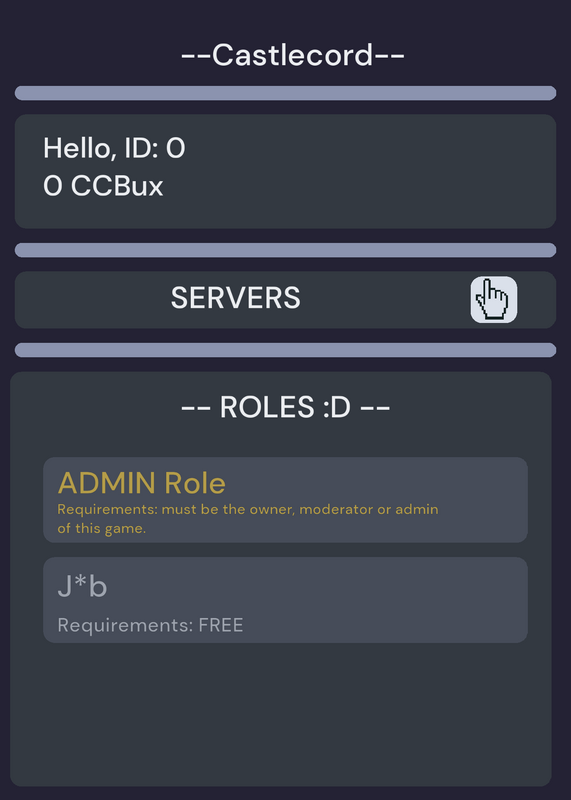Choose the free J*b role
The width and height of the screenshot is (571, 800).
tap(285, 600)
